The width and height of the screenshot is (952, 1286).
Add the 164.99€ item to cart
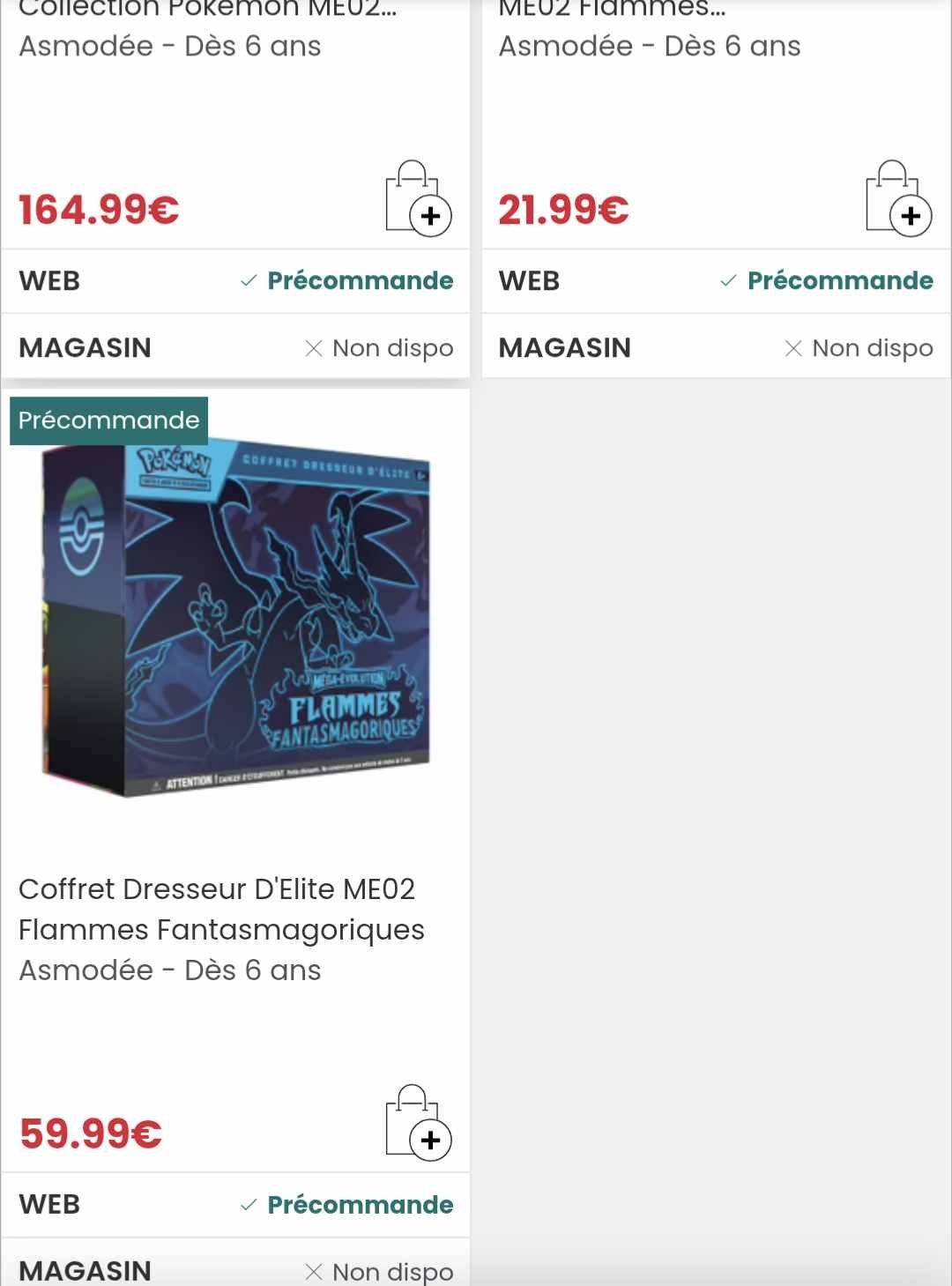(x=418, y=198)
